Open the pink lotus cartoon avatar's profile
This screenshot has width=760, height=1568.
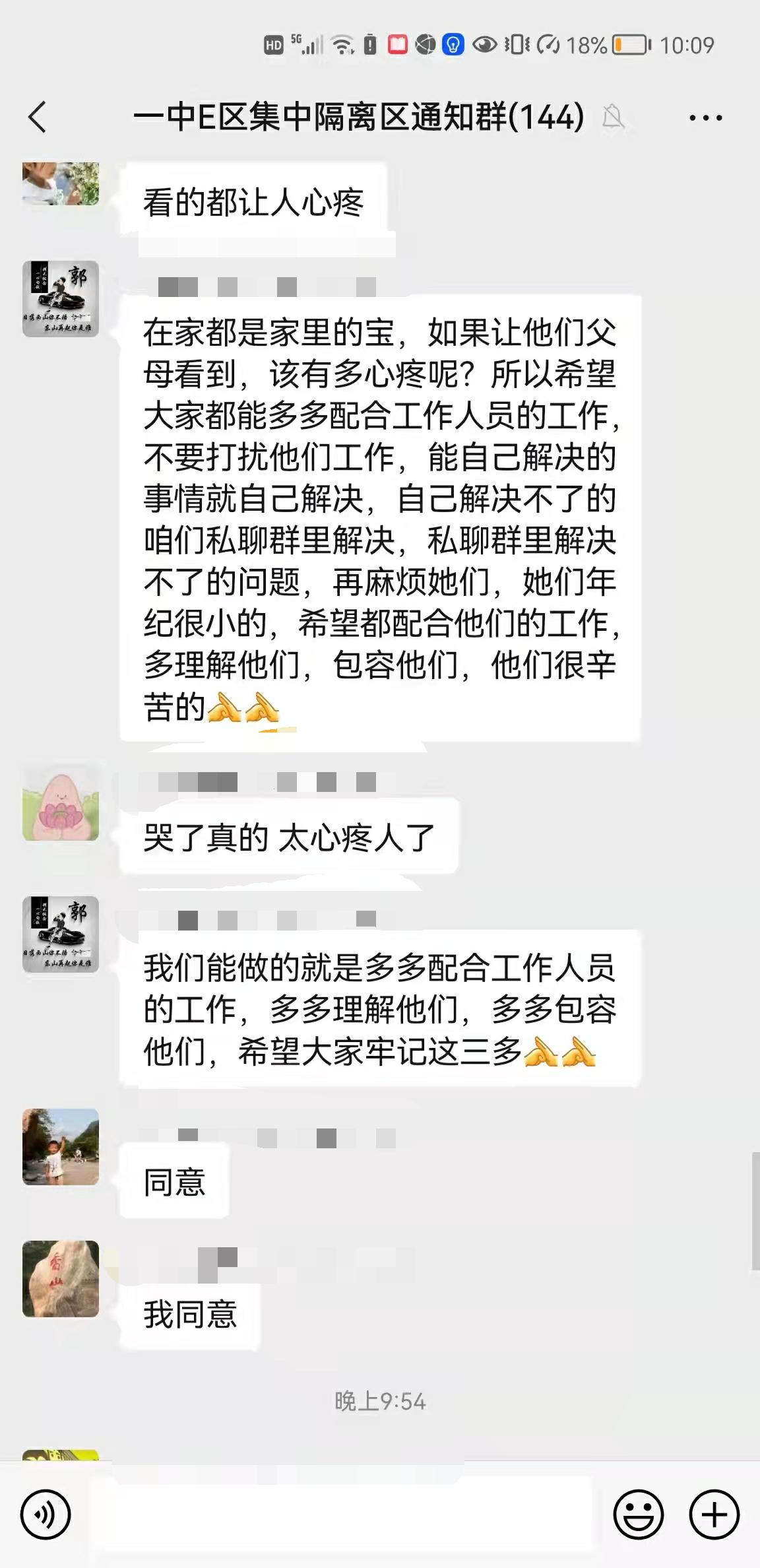coord(61,802)
